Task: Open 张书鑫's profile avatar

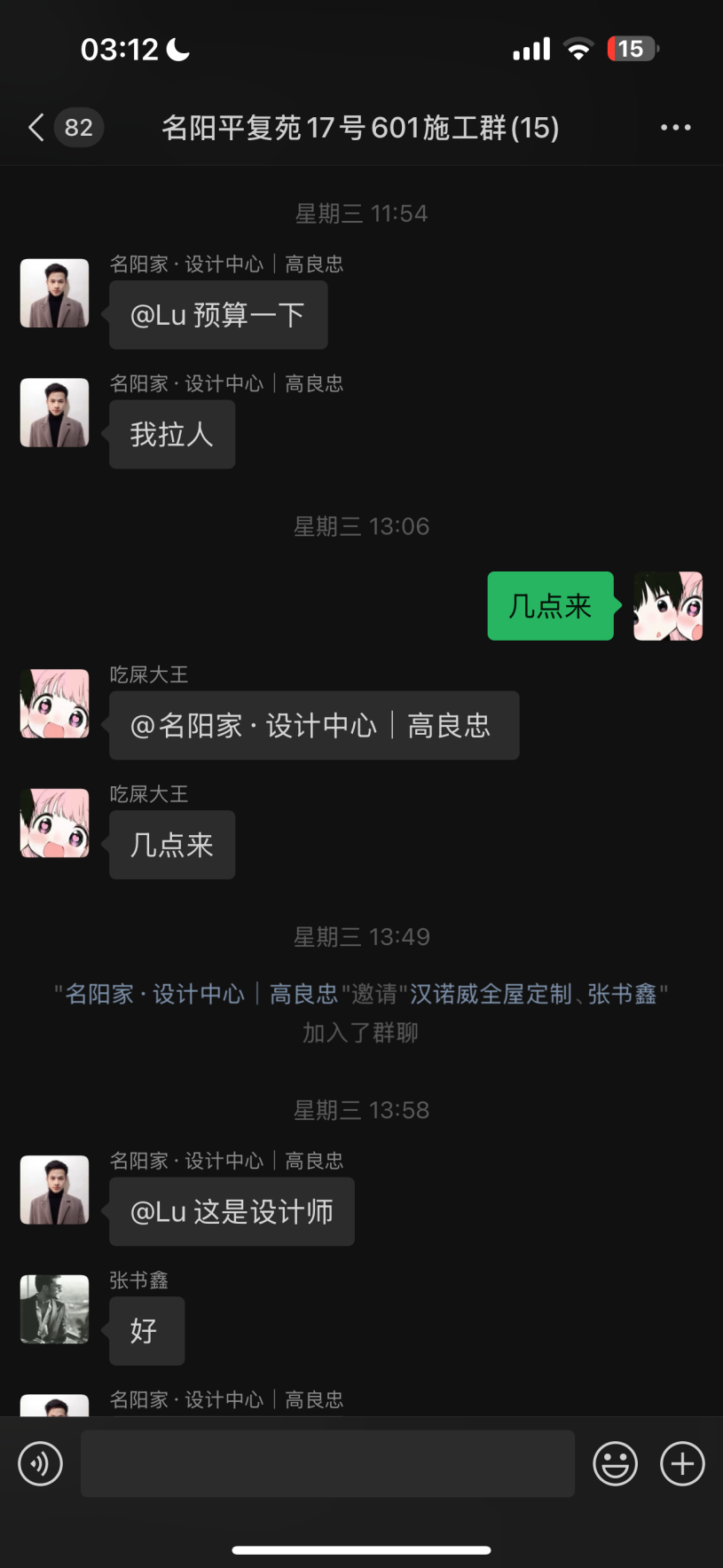Action: pyautogui.click(x=55, y=1309)
